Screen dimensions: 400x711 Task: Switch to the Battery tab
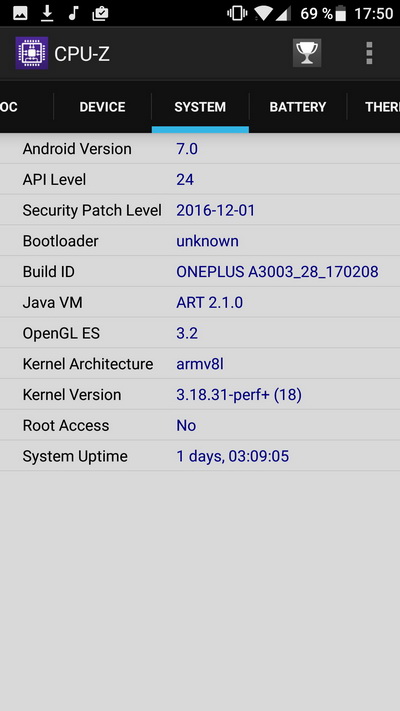click(298, 107)
